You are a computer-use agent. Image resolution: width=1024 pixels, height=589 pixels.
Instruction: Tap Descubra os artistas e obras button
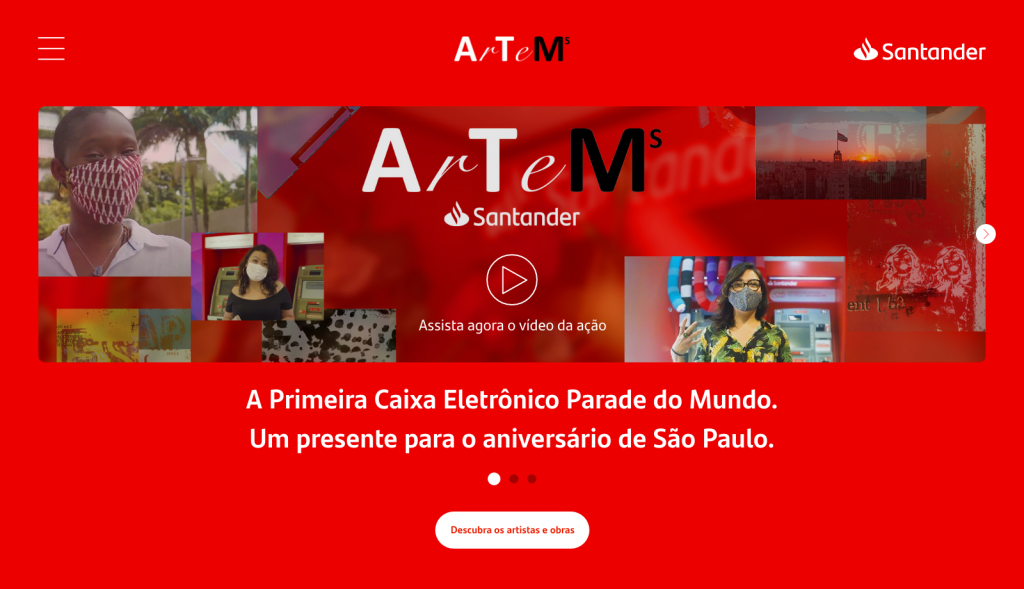coord(512,530)
